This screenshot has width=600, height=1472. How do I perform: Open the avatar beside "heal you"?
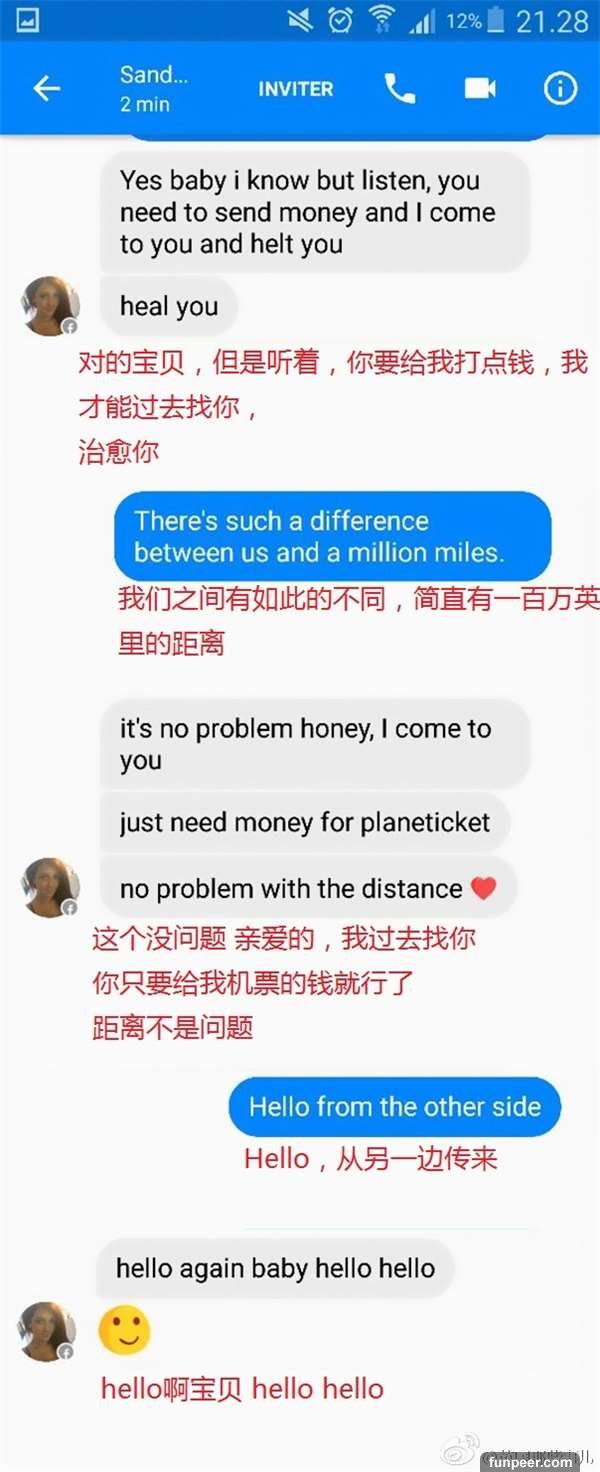click(x=50, y=306)
